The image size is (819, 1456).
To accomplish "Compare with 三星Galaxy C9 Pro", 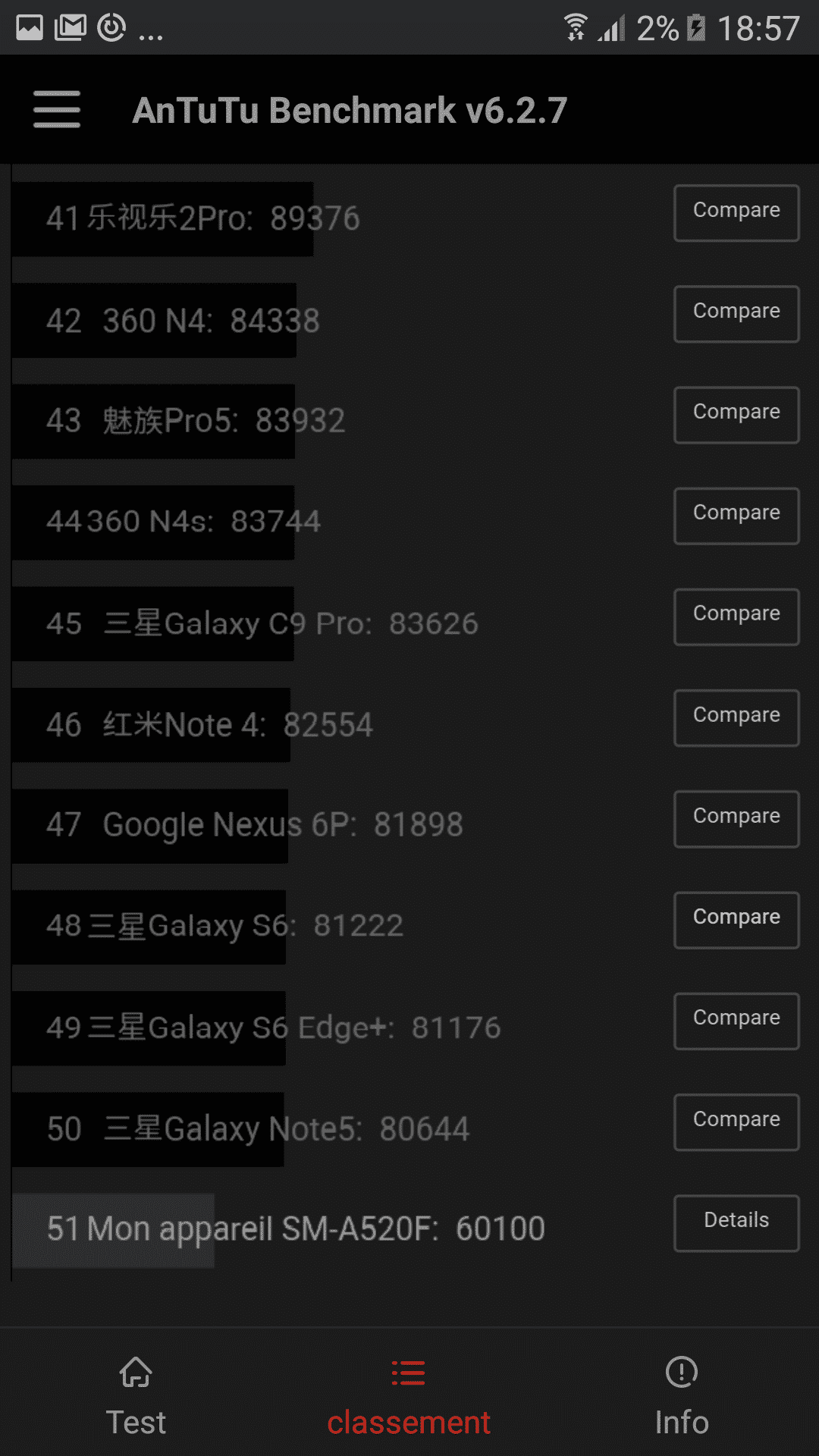I will click(736, 617).
